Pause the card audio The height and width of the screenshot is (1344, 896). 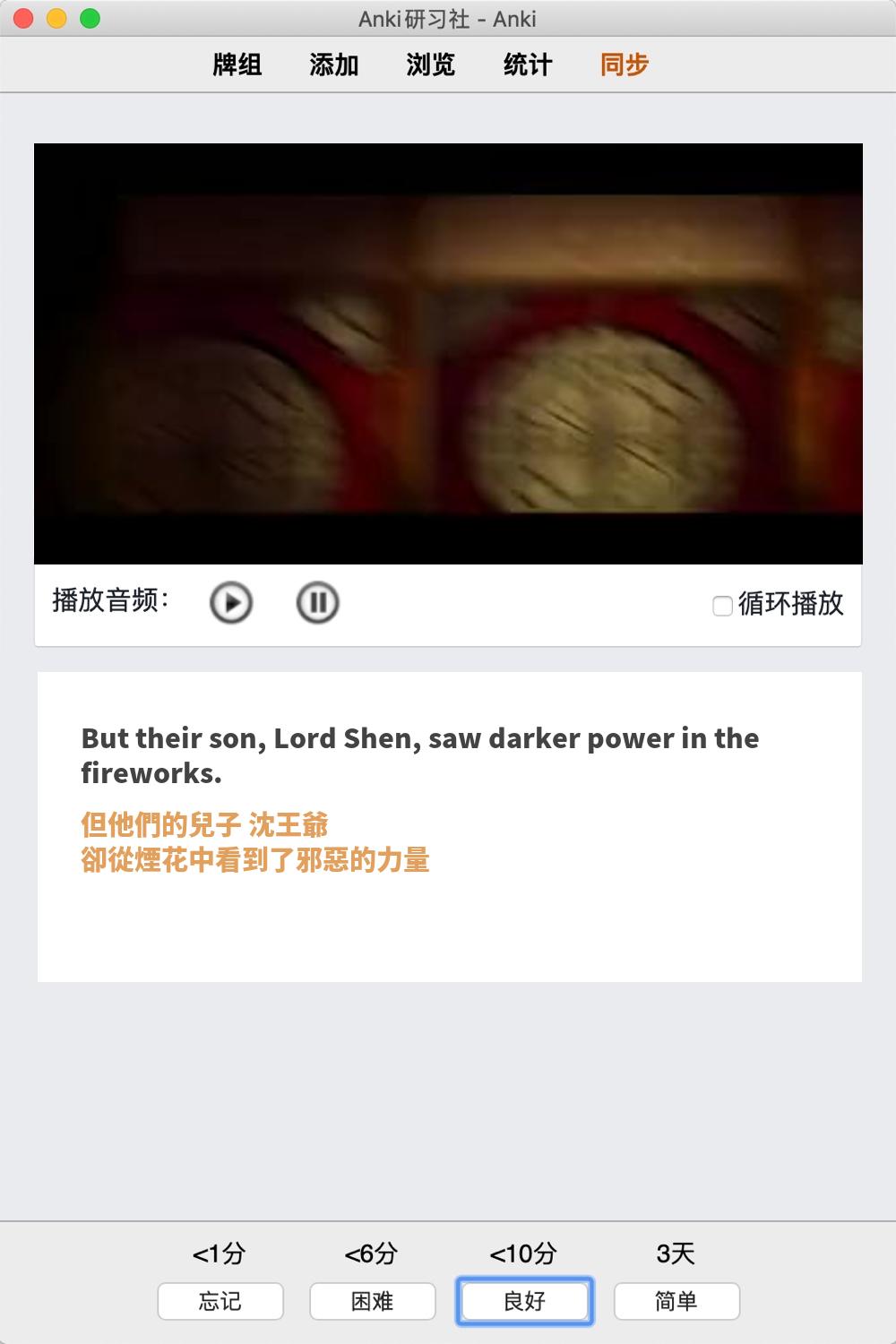coord(317,603)
